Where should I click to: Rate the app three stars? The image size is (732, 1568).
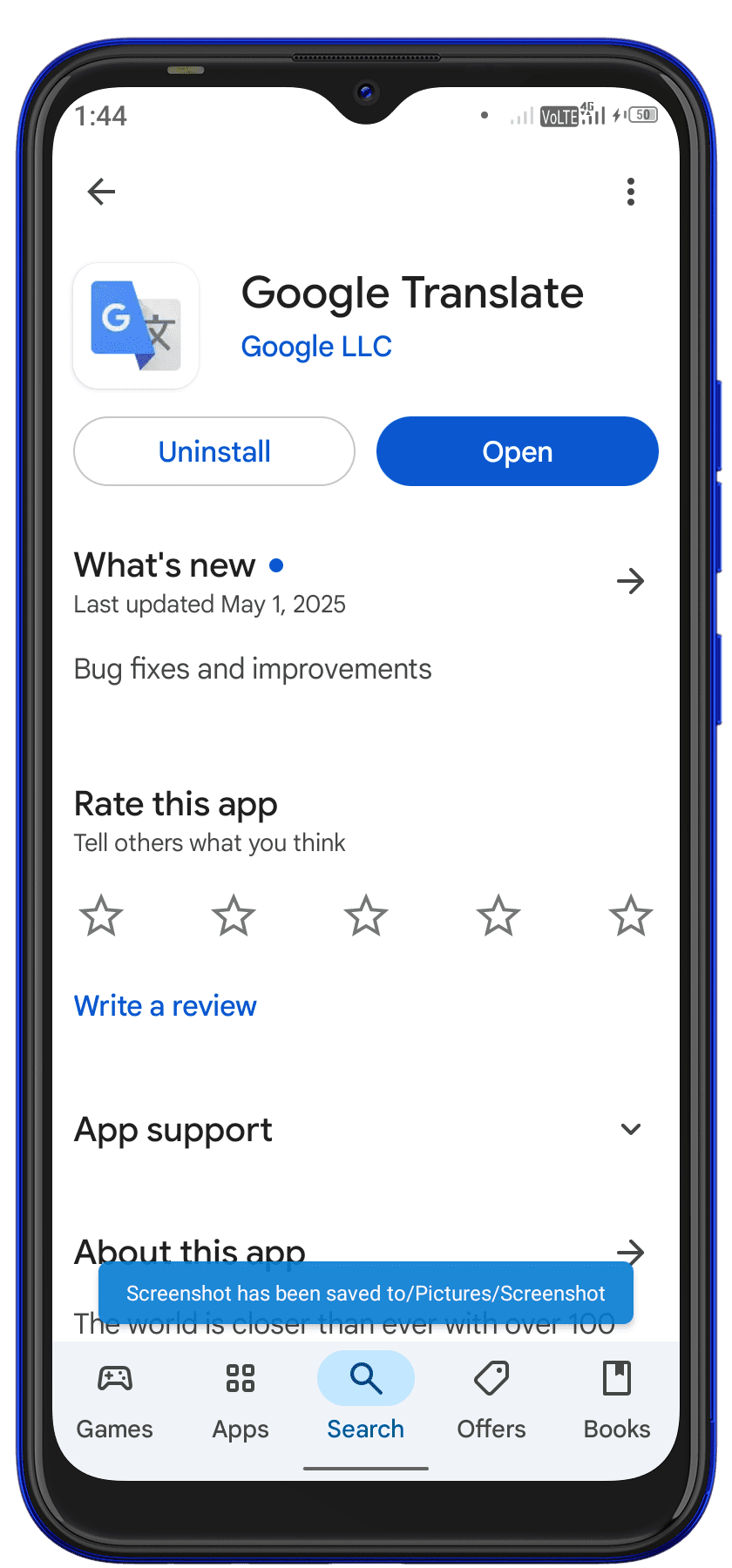(x=366, y=916)
